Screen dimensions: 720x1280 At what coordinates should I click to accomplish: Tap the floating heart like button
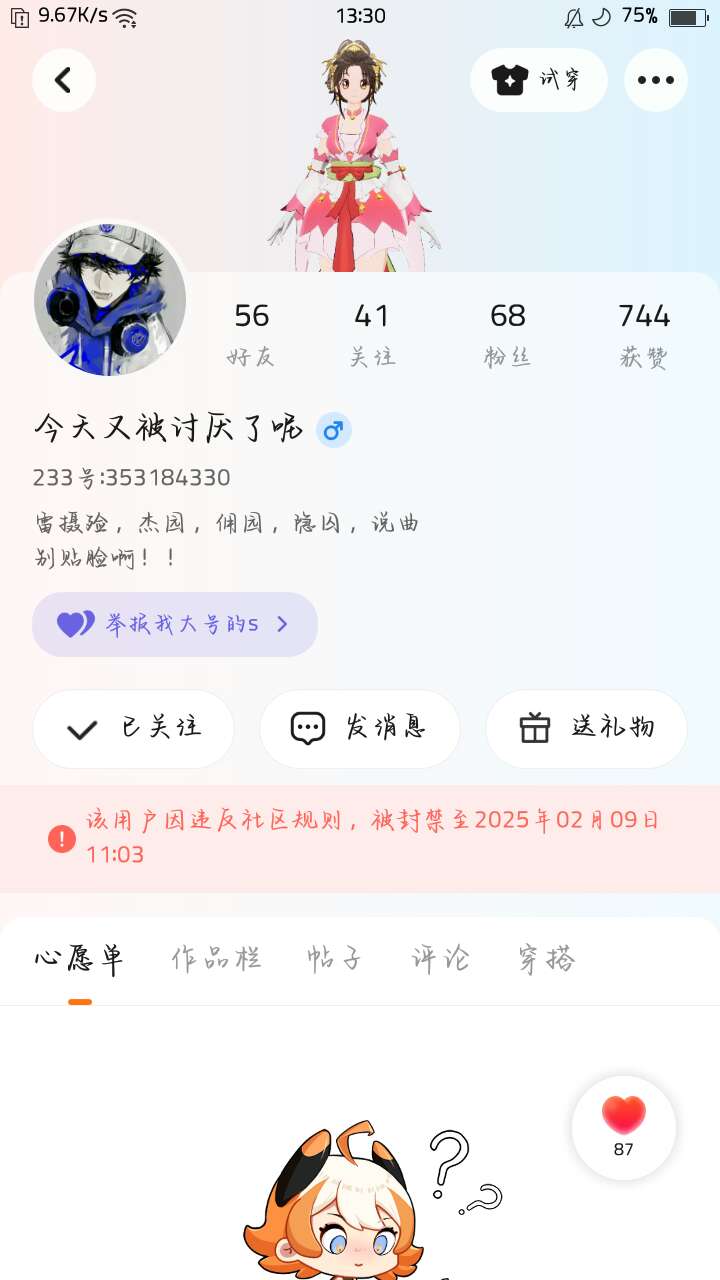pyautogui.click(x=624, y=1126)
